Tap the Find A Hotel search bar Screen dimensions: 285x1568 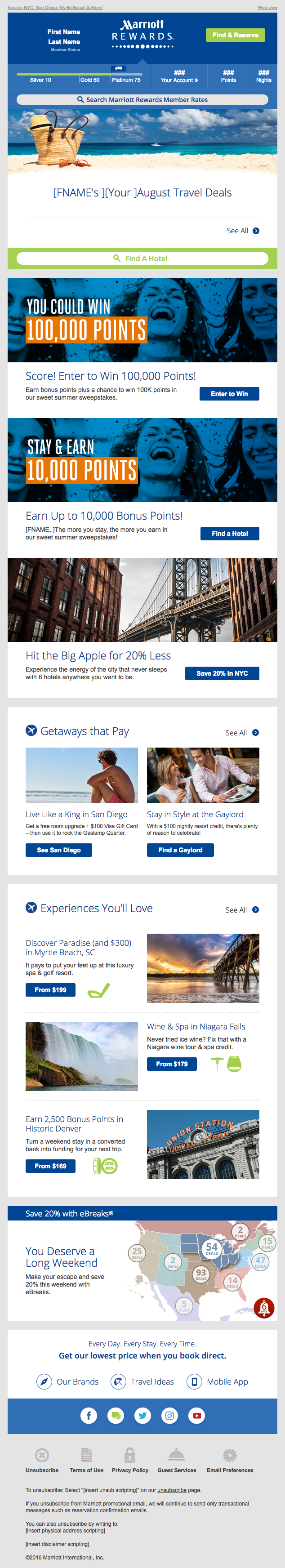click(x=142, y=258)
